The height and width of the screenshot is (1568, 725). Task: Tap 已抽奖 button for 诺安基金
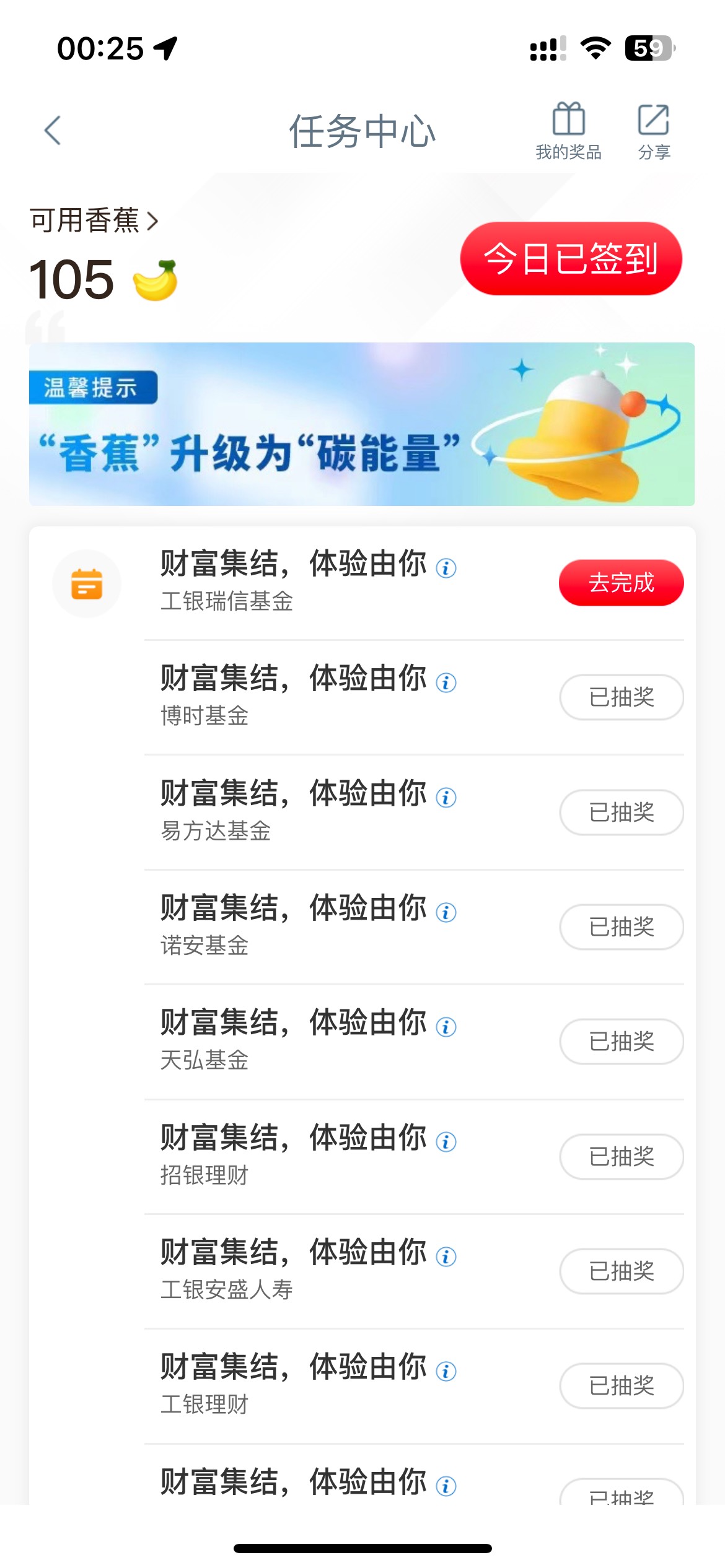tap(621, 927)
